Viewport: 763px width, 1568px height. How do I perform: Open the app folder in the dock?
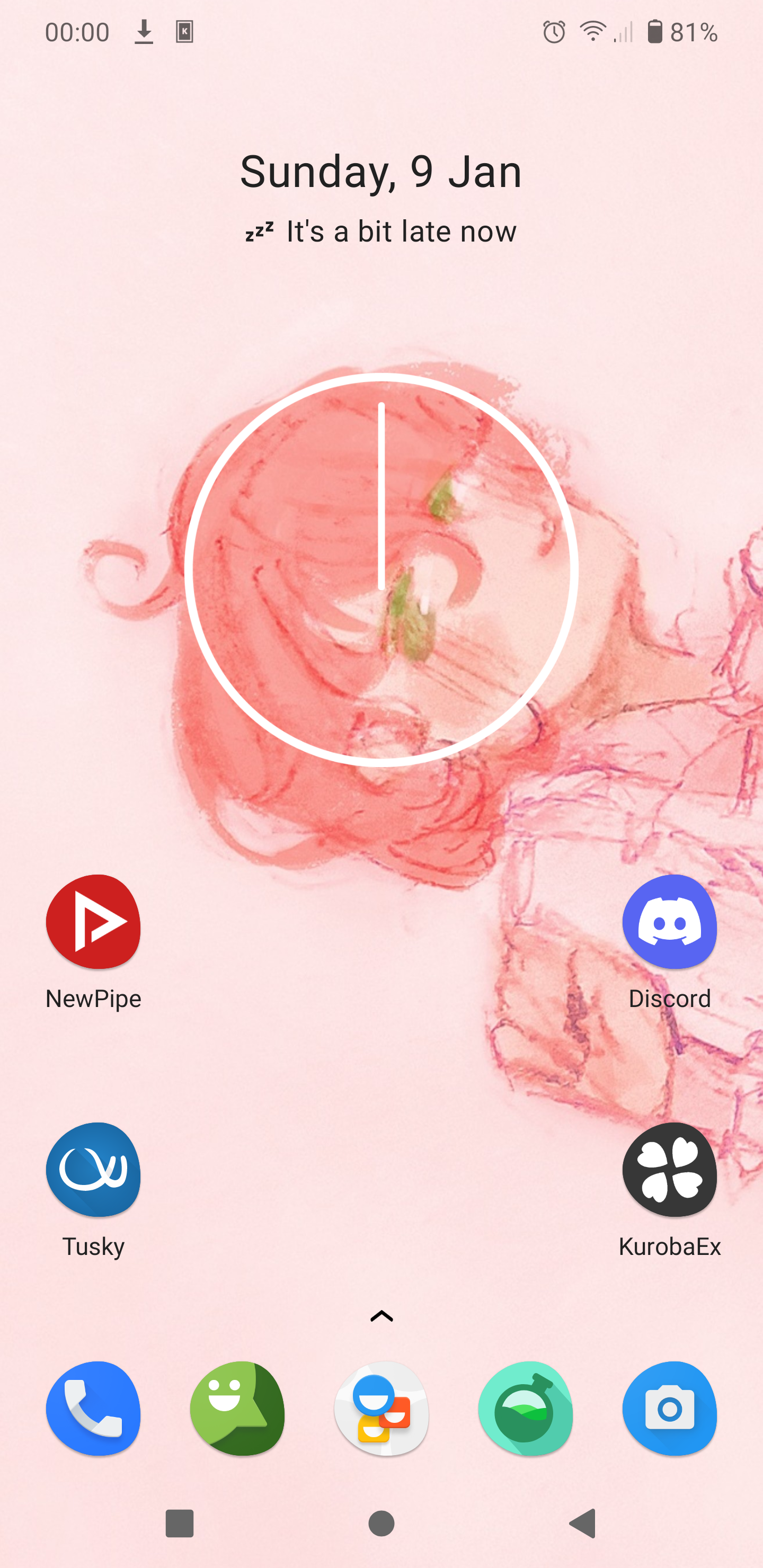pos(381,1409)
